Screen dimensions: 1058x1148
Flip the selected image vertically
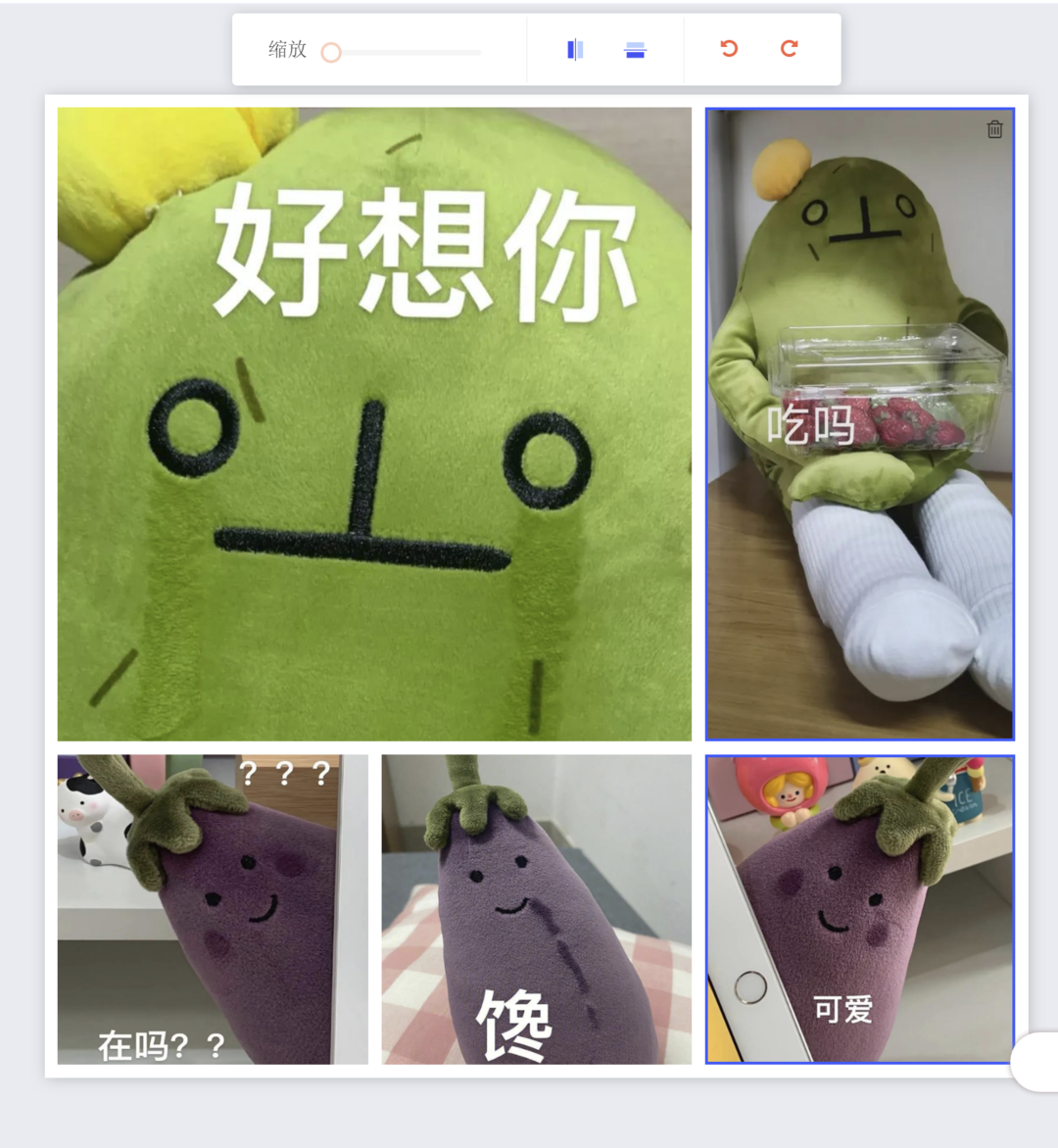[x=635, y=50]
